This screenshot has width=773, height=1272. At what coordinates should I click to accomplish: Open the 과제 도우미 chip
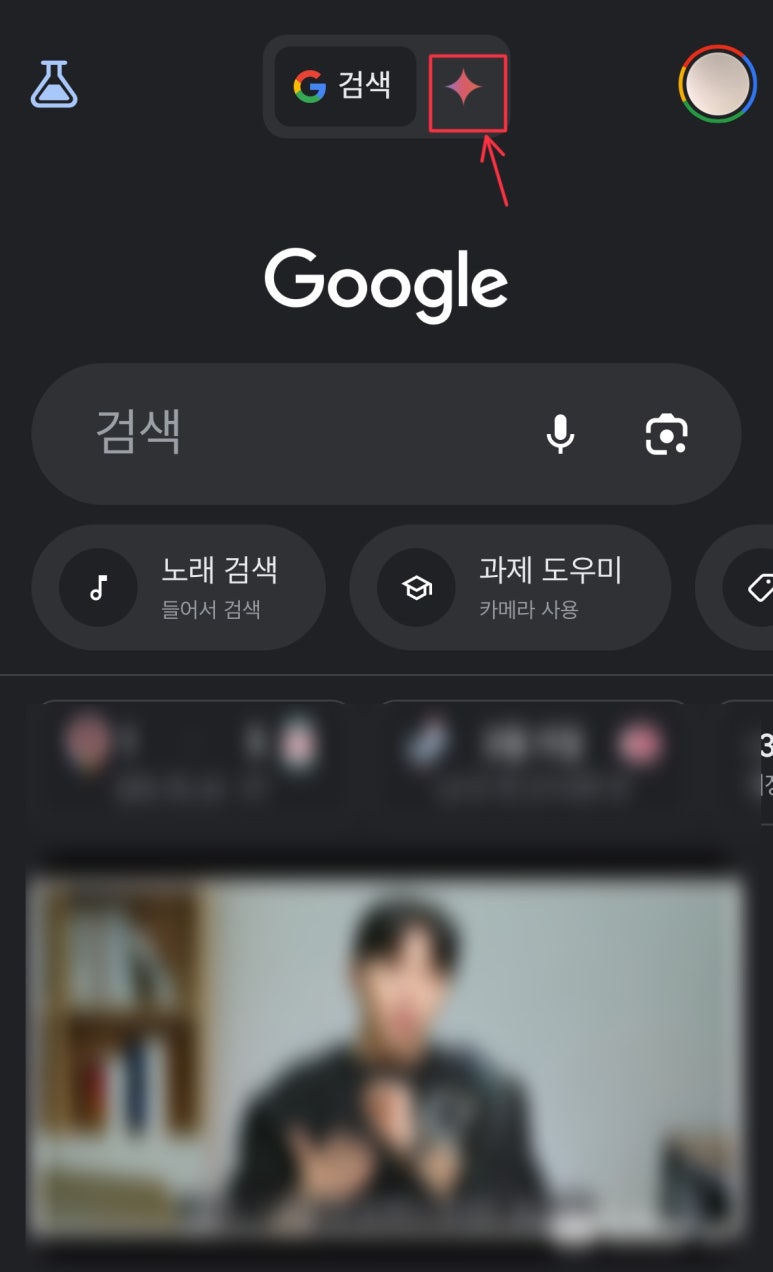click(510, 588)
